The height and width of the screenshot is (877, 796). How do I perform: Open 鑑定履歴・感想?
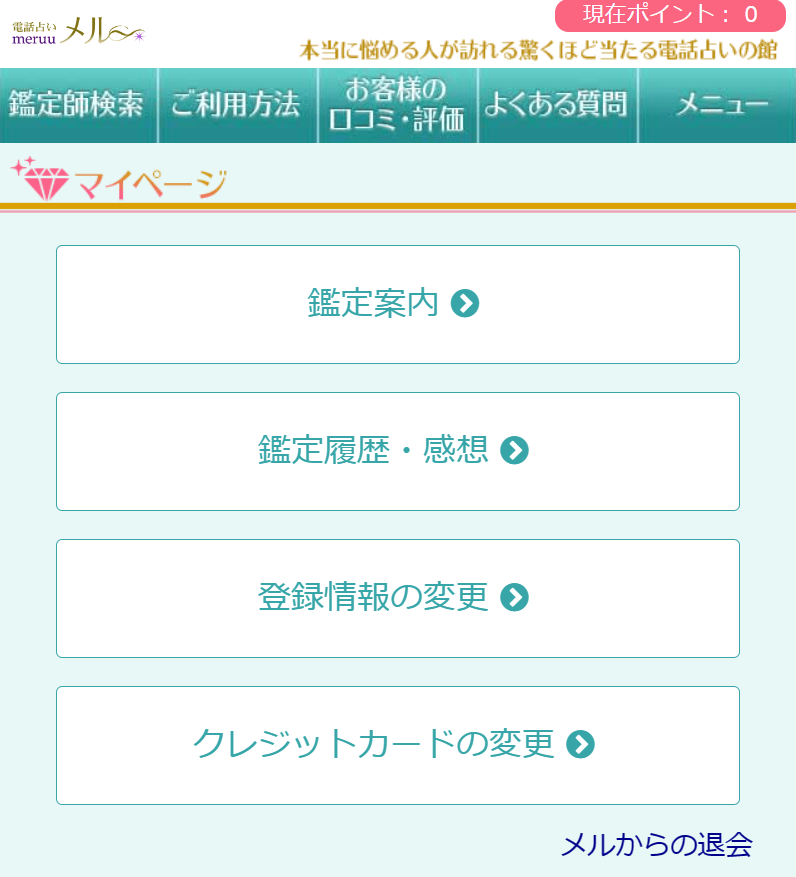tap(398, 451)
